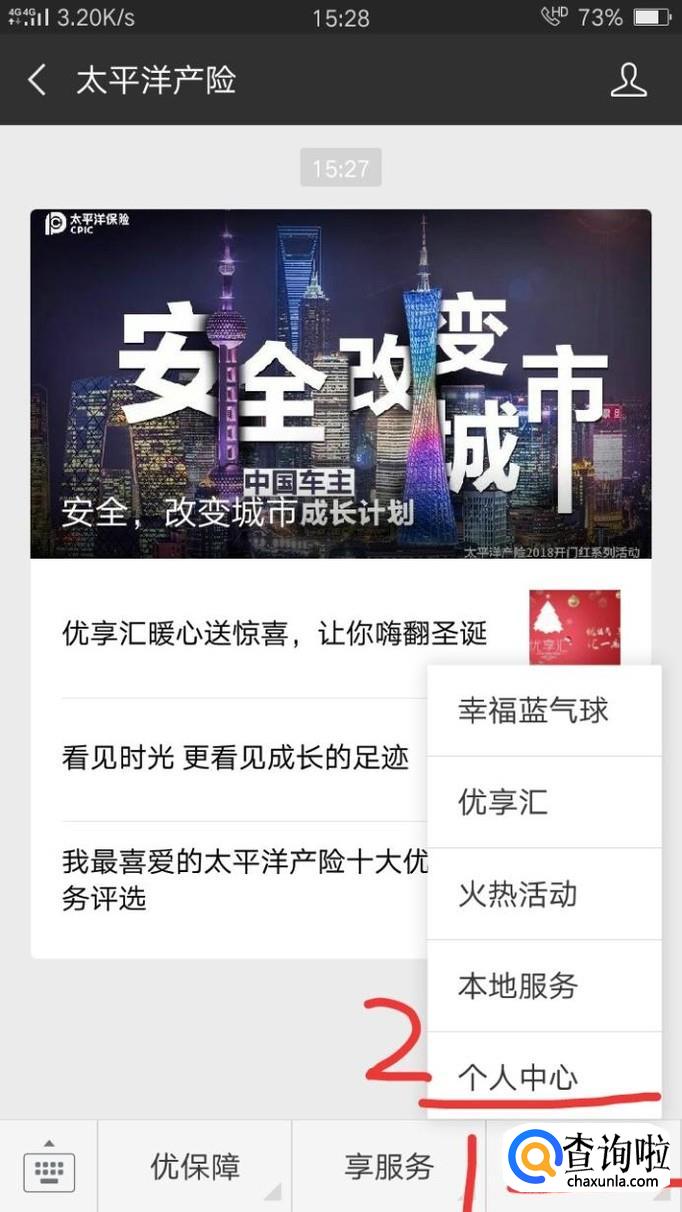Open article 优享汇暖心送惊喜
This screenshot has width=682, height=1212.
[x=274, y=633]
